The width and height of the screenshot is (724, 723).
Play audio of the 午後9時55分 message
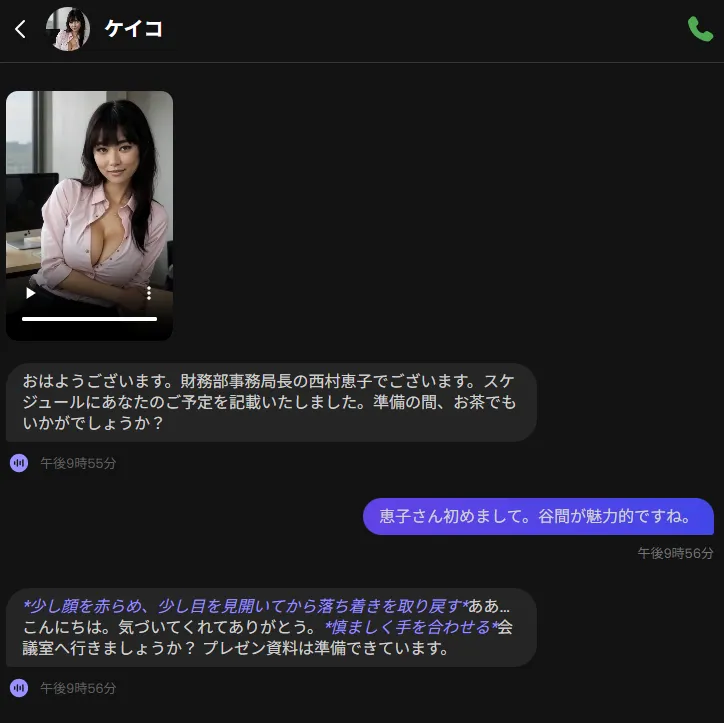19,463
